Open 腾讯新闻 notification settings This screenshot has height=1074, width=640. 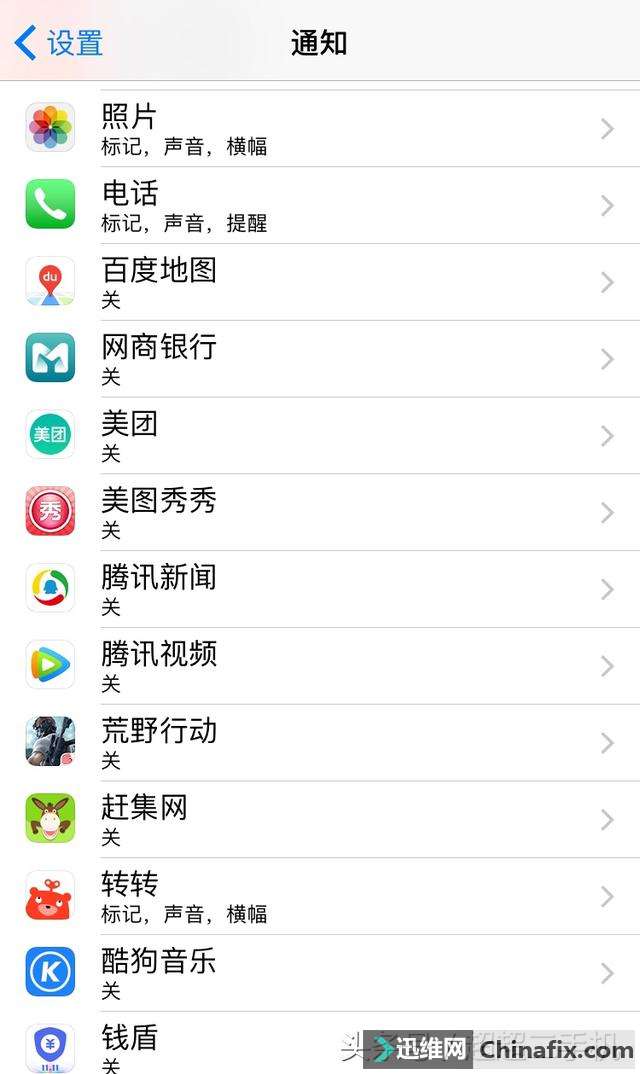(320, 589)
